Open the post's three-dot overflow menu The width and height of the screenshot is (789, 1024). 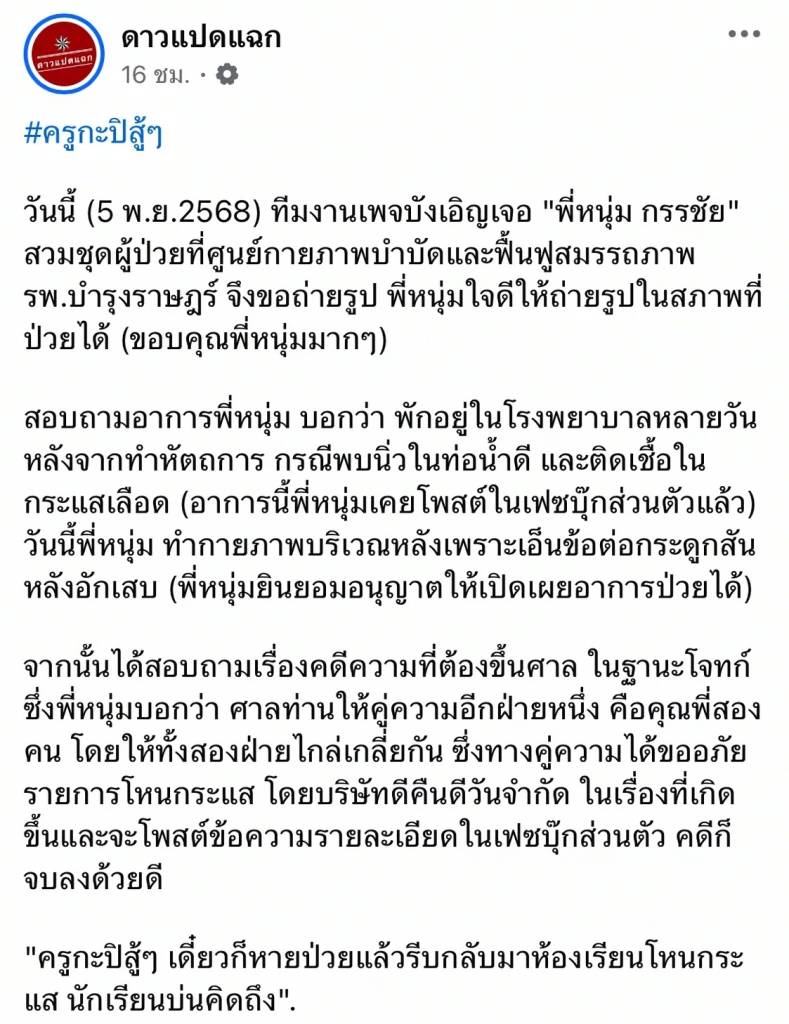744,35
